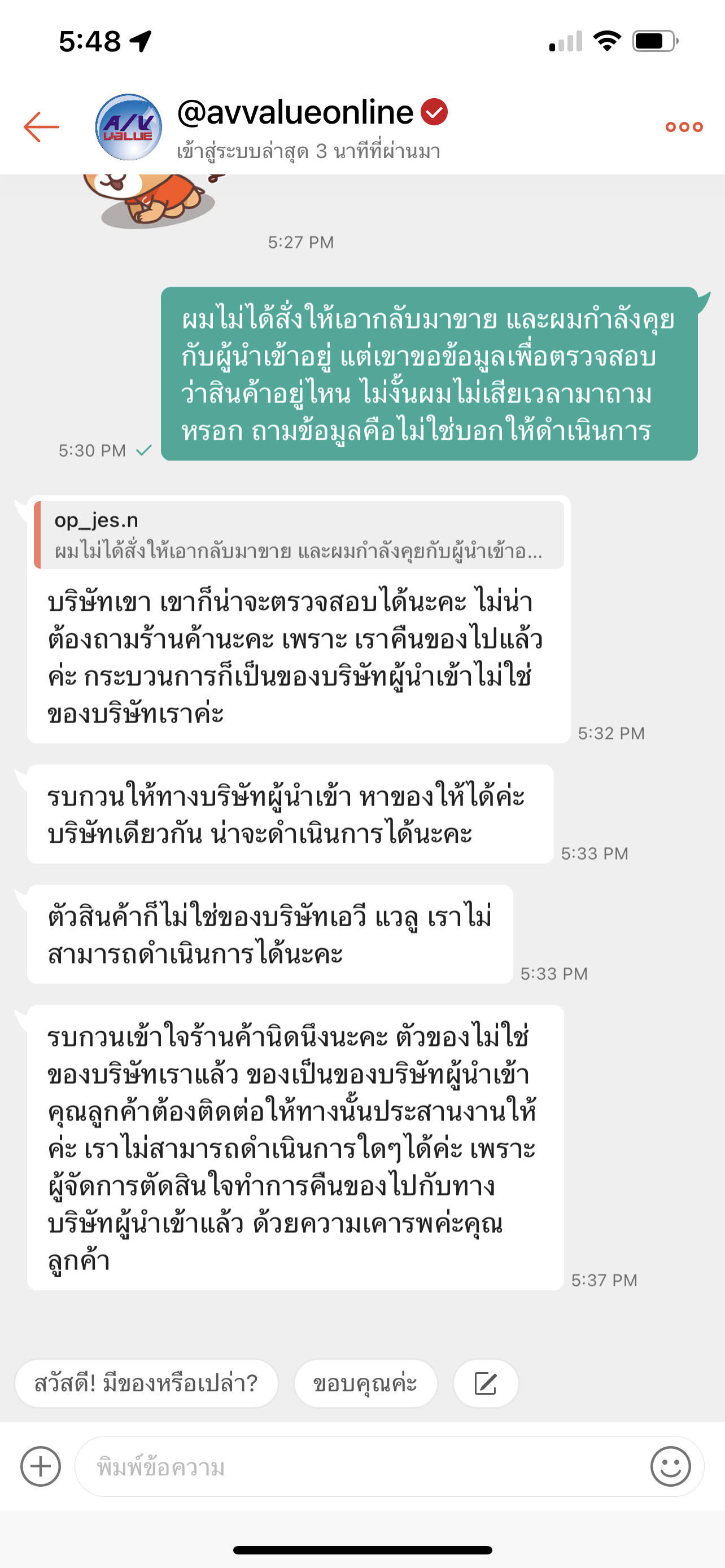725x1568 pixels.
Task: Edit quick replies with the pencil icon
Action: pyautogui.click(x=486, y=1383)
